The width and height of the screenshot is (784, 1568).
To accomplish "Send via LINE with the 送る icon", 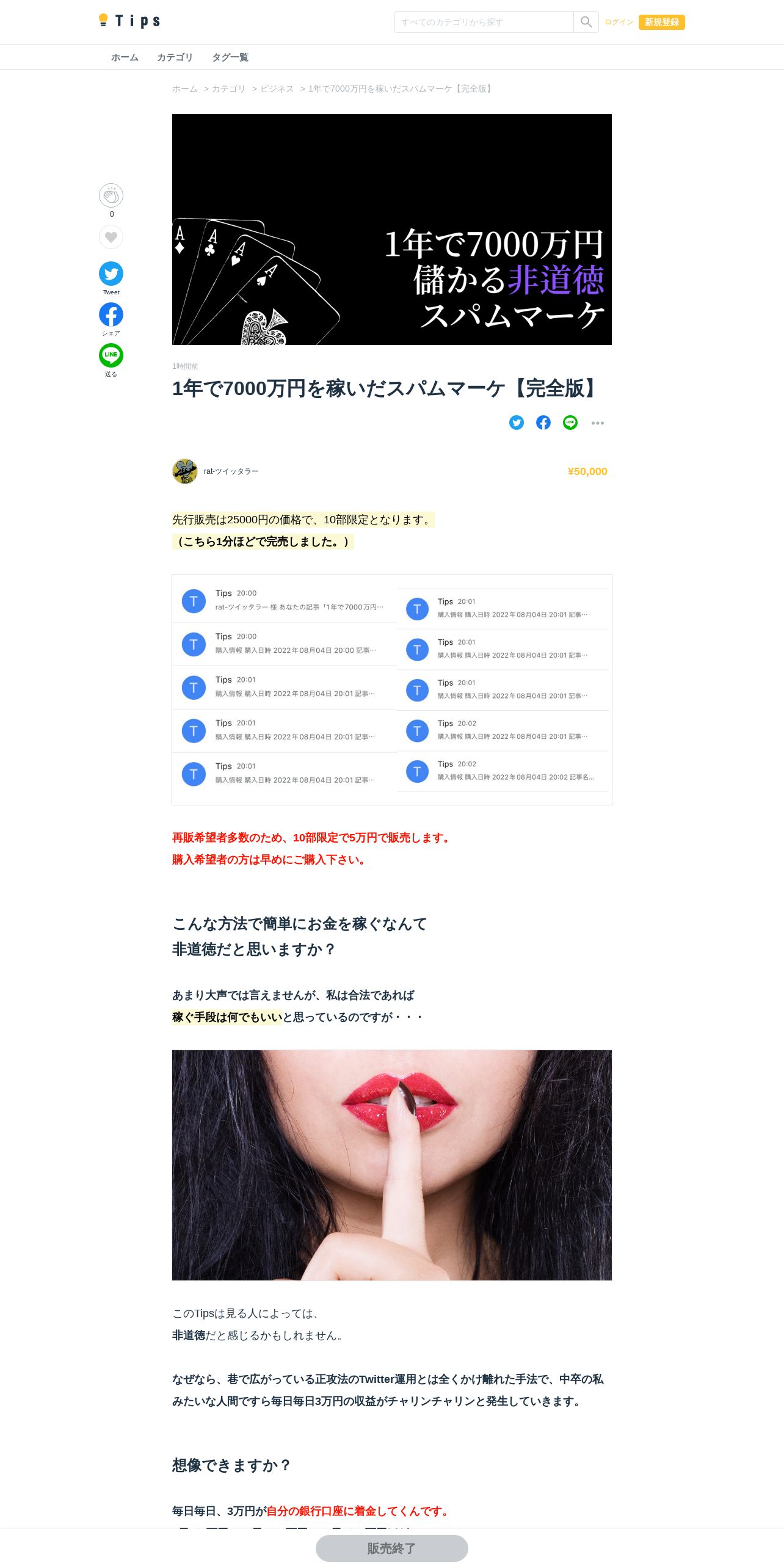I will 111,355.
